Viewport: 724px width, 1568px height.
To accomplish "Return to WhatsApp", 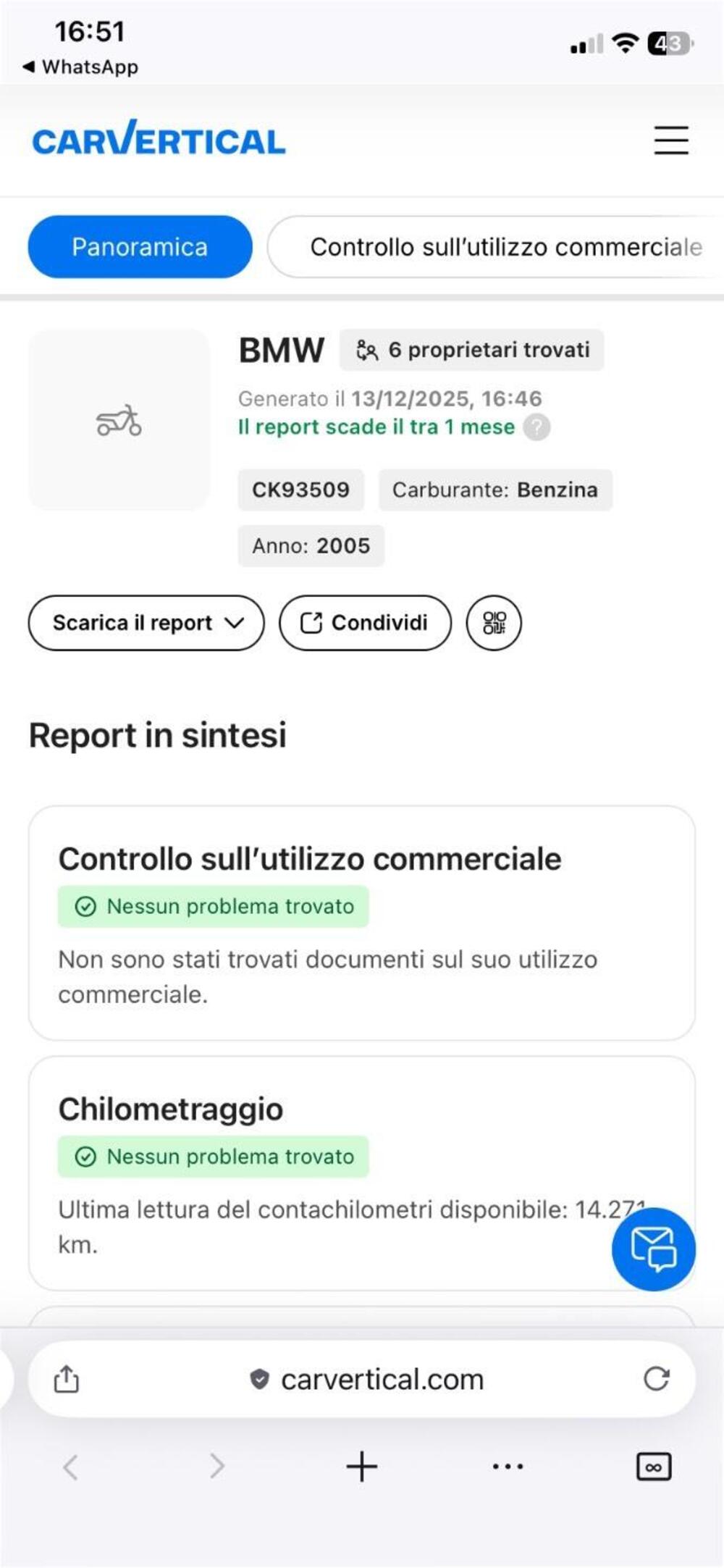I will coord(80,67).
